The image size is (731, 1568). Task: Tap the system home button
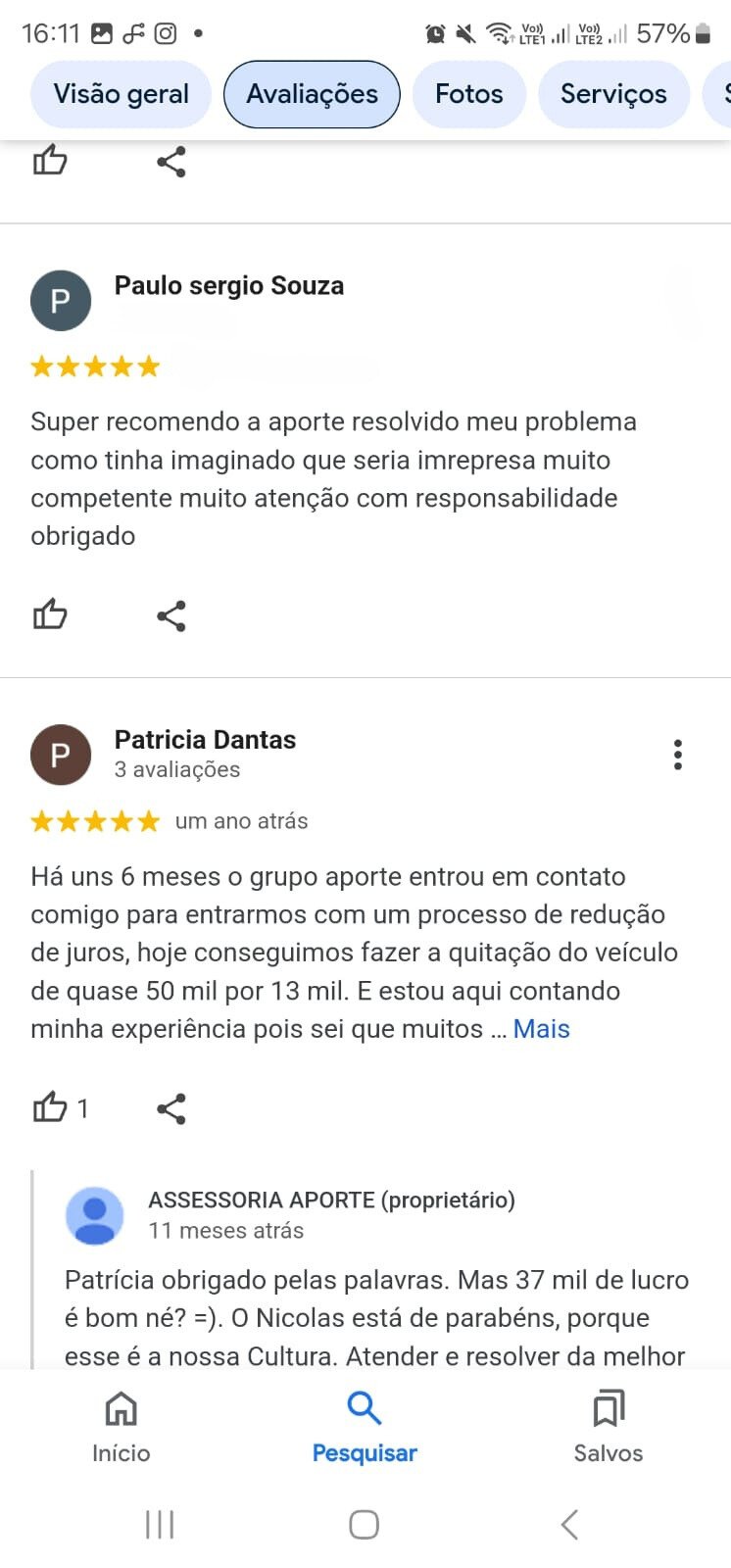tap(365, 1524)
